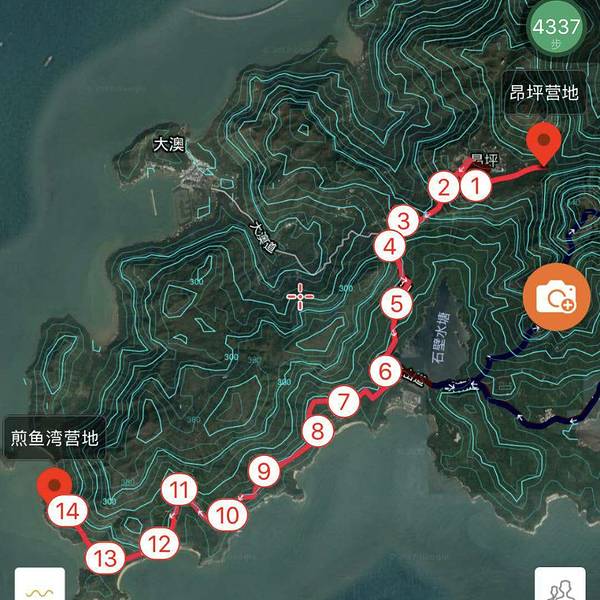
Task: Open the track line button at bottom left
Action: (39, 586)
